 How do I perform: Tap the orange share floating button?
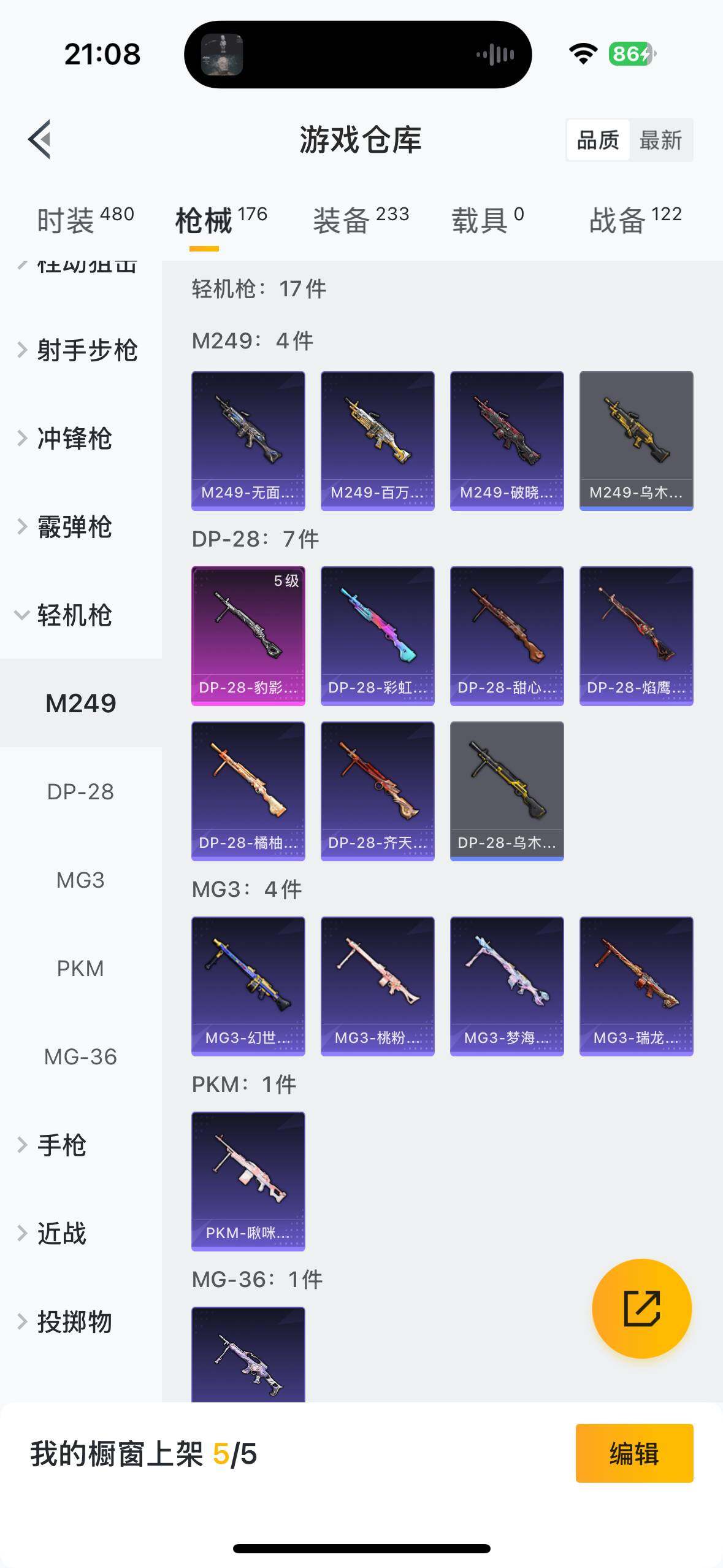(x=641, y=1309)
